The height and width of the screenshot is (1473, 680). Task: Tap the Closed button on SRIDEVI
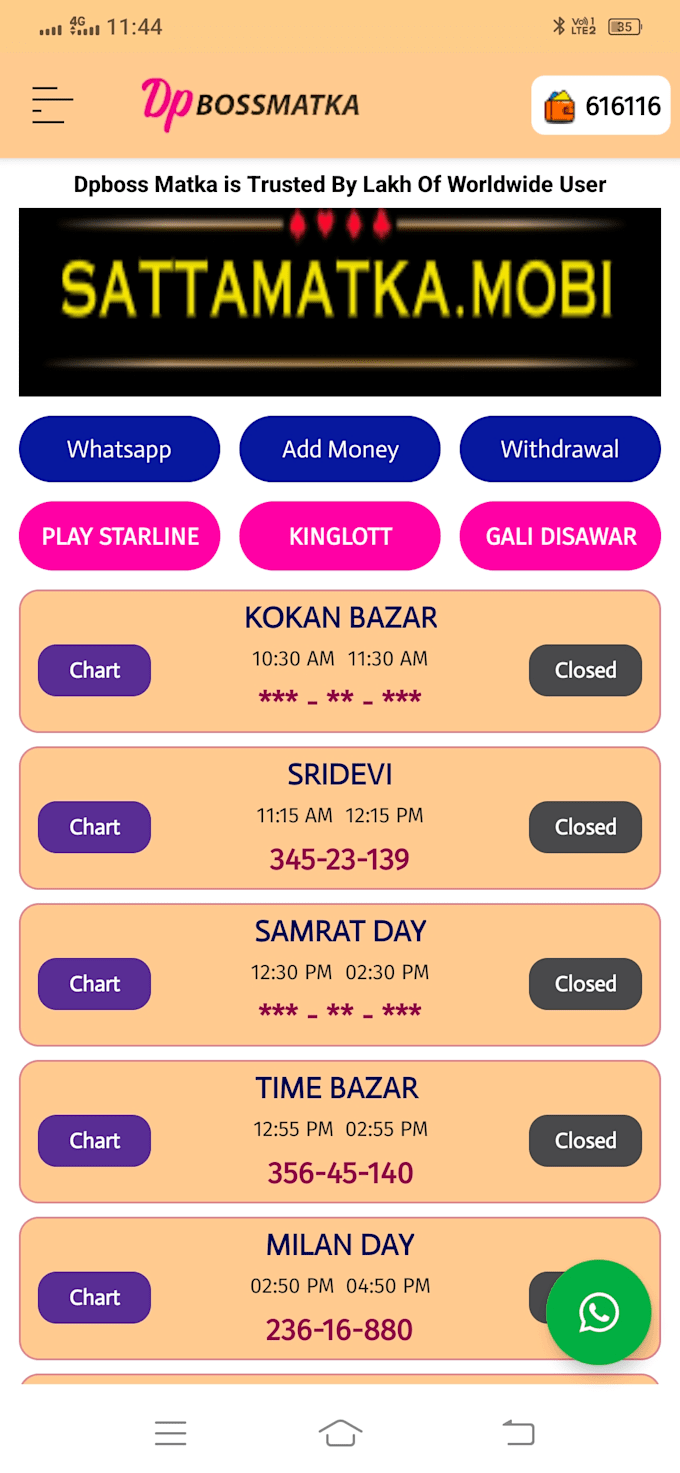[585, 827]
